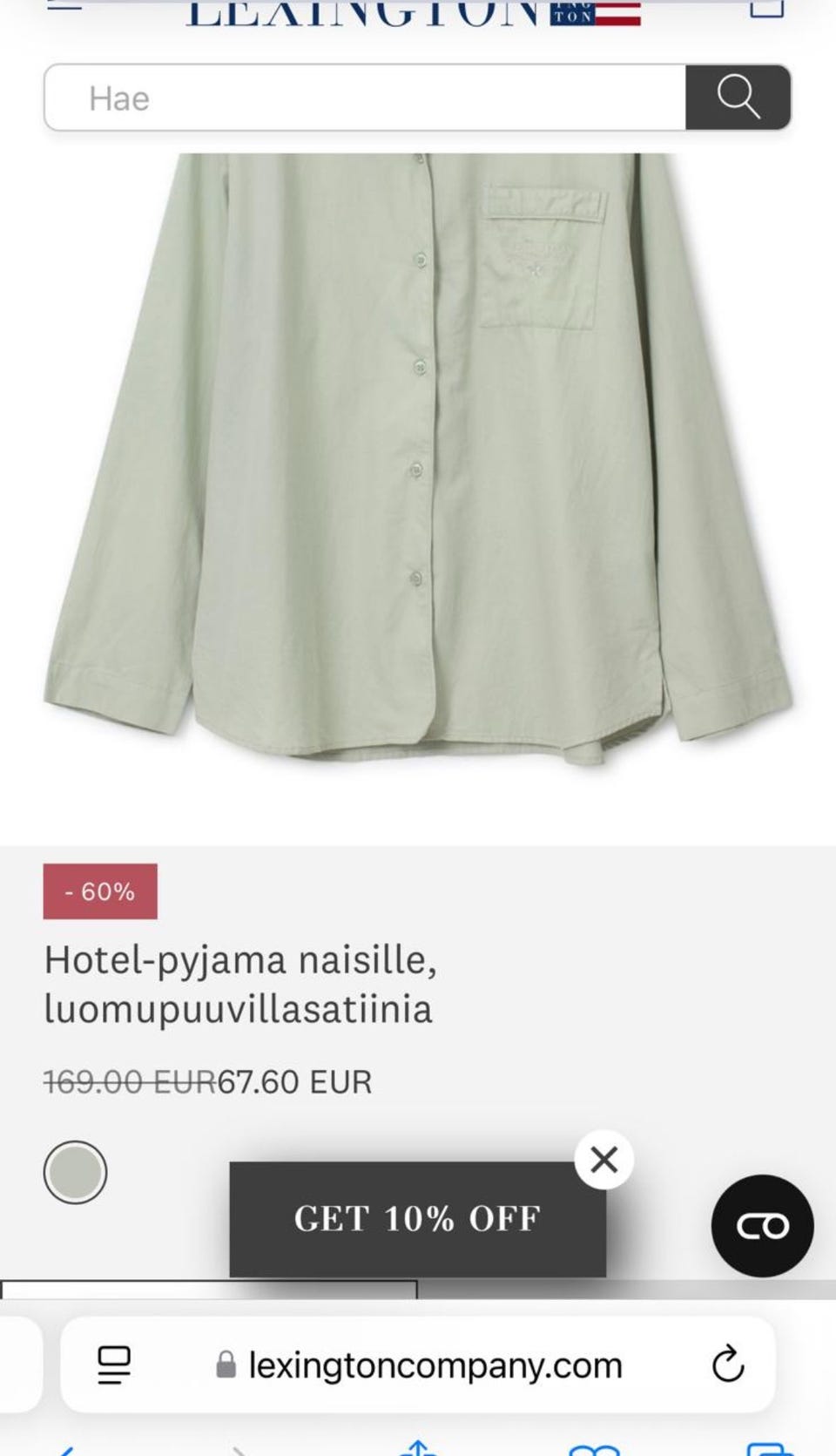Tap the lexingtoncompany.com address bar
Screen dimensions: 836x1456
click(435, 1365)
